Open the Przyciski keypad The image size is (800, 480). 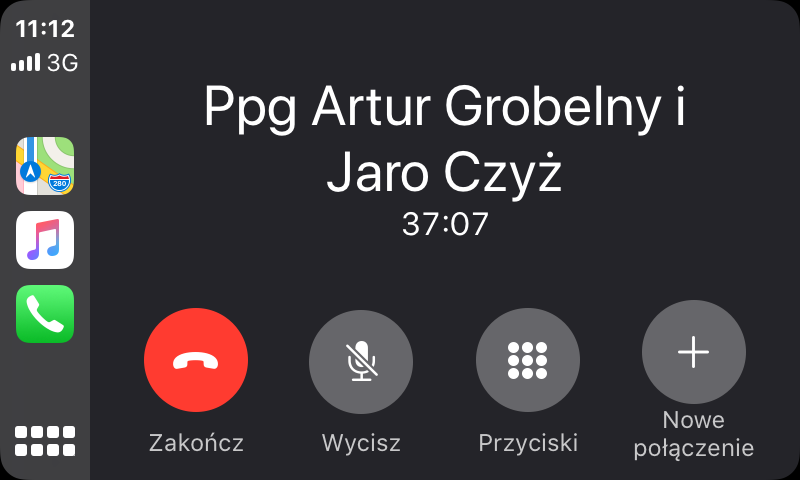pyautogui.click(x=527, y=361)
